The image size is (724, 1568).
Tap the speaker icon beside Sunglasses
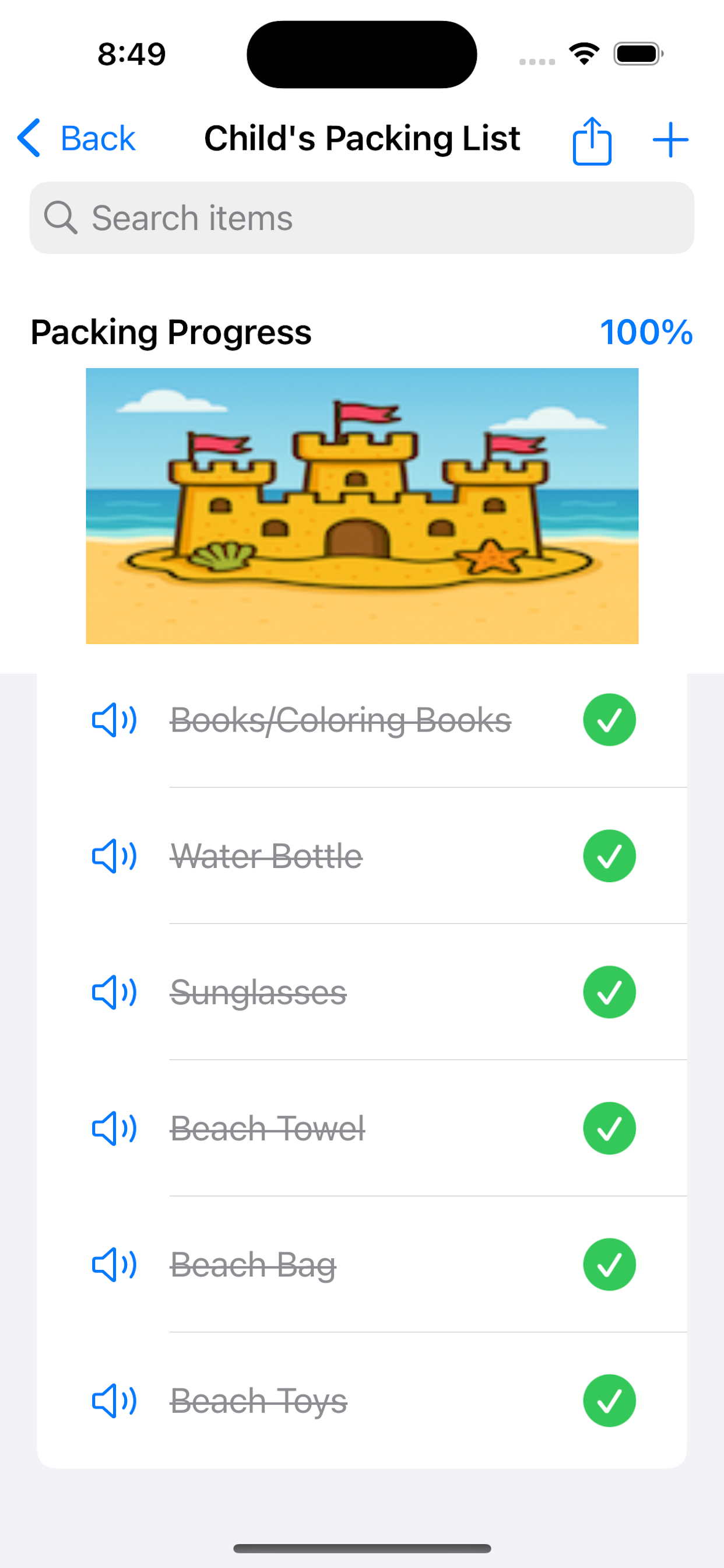[x=114, y=993]
